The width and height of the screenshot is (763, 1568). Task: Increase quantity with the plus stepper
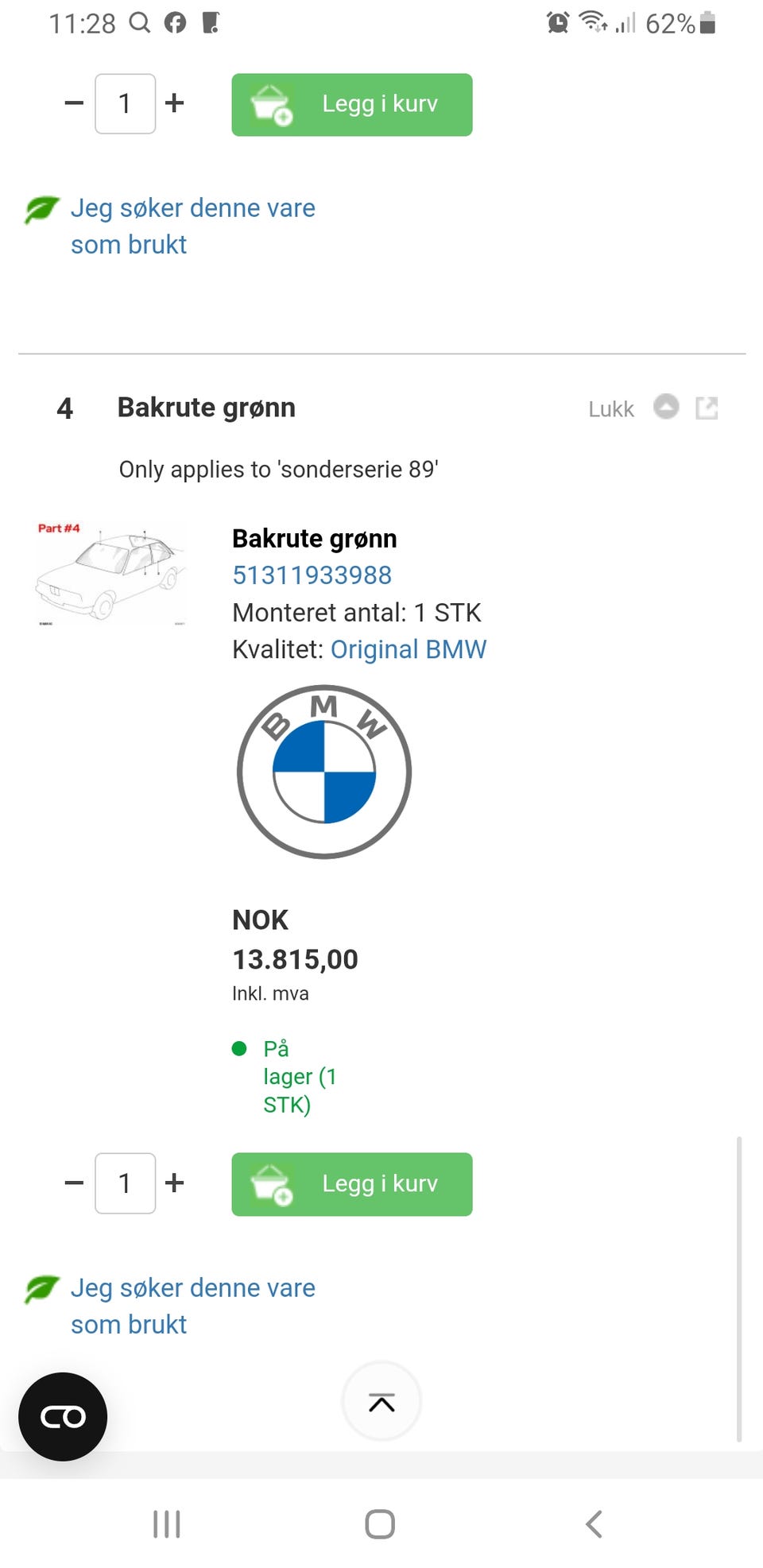click(x=175, y=1183)
